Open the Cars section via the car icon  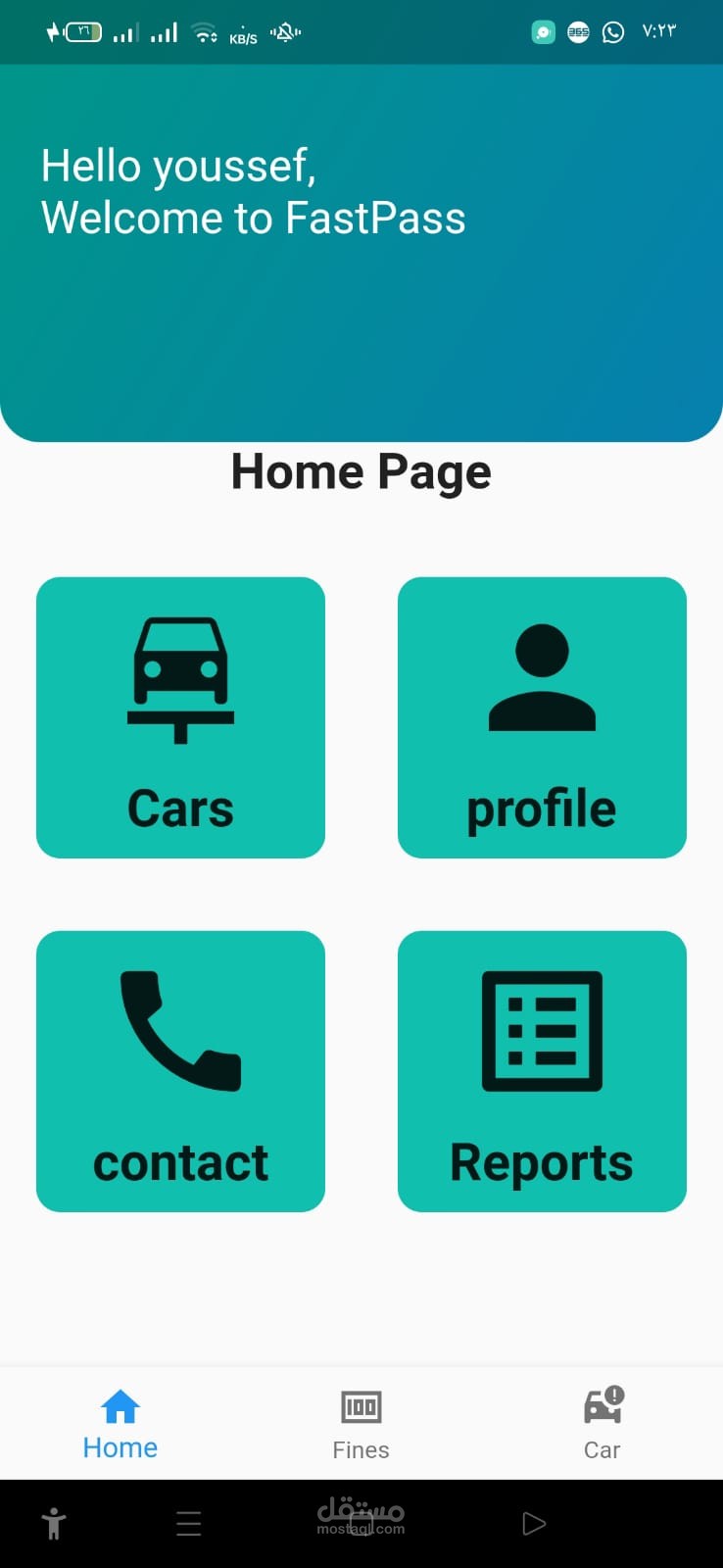pyautogui.click(x=180, y=676)
